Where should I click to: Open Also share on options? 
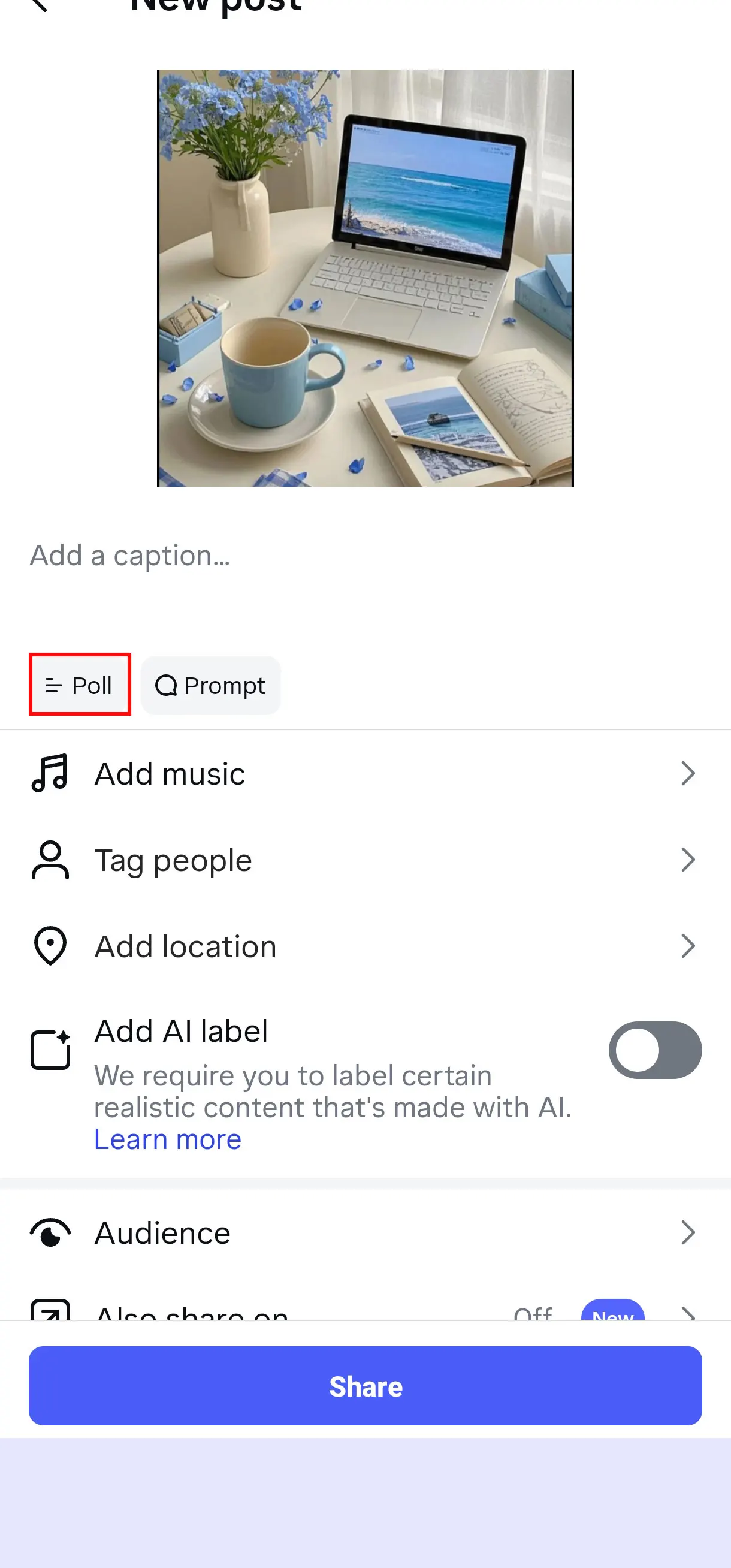(x=365, y=1311)
